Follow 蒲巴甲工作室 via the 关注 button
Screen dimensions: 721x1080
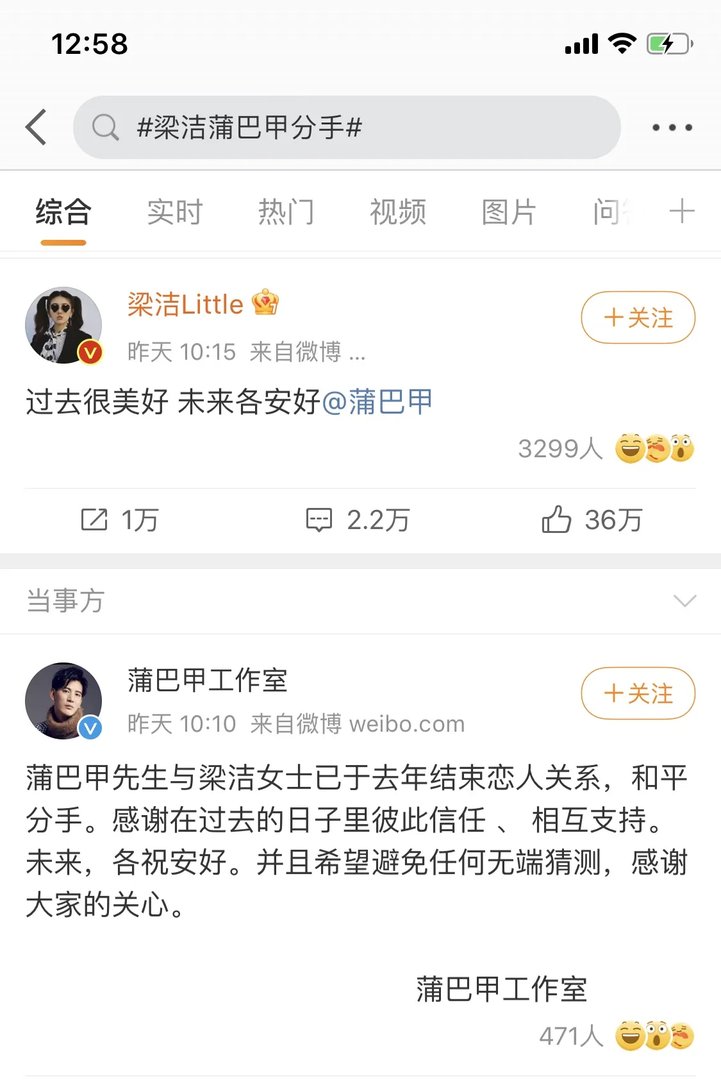pyautogui.click(x=638, y=693)
